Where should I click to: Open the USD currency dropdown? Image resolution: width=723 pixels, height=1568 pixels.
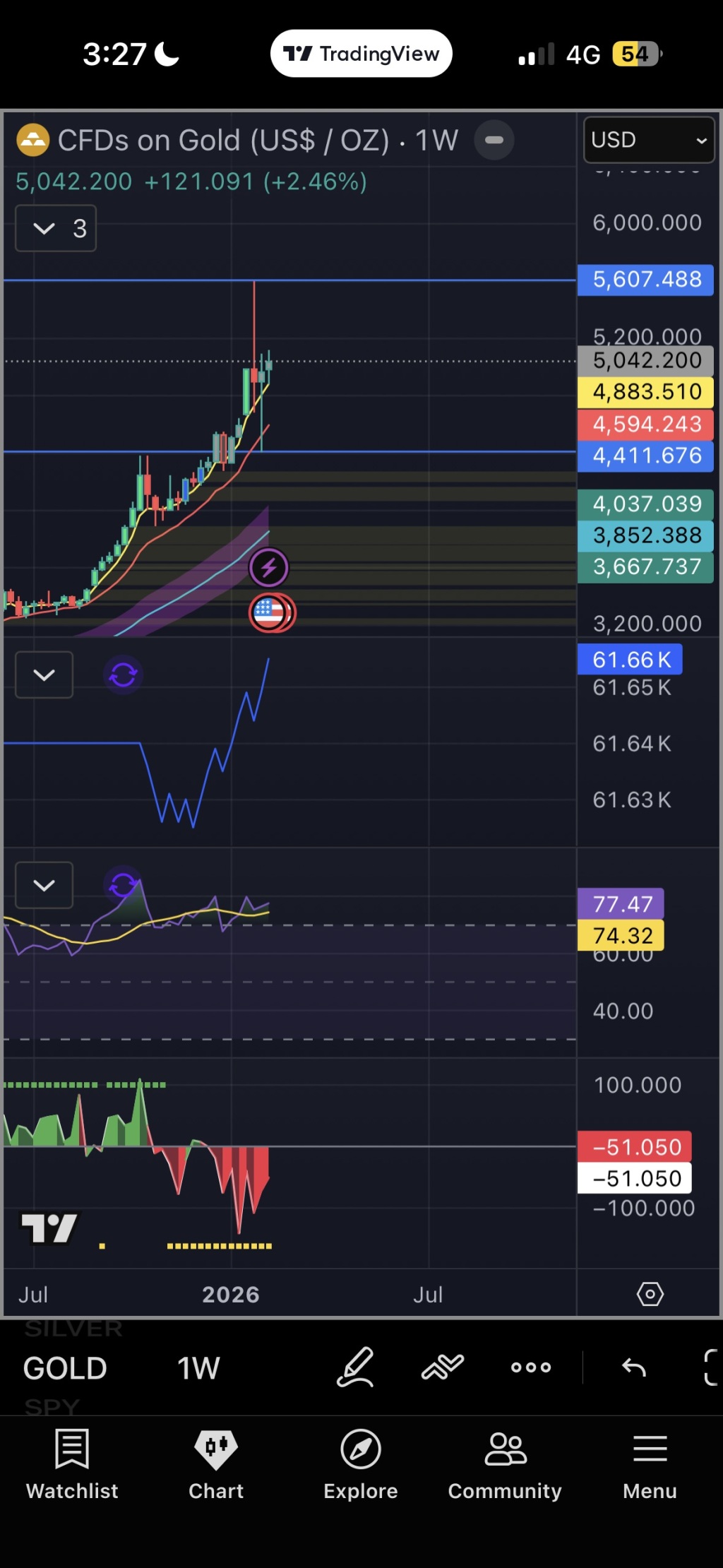coord(649,140)
